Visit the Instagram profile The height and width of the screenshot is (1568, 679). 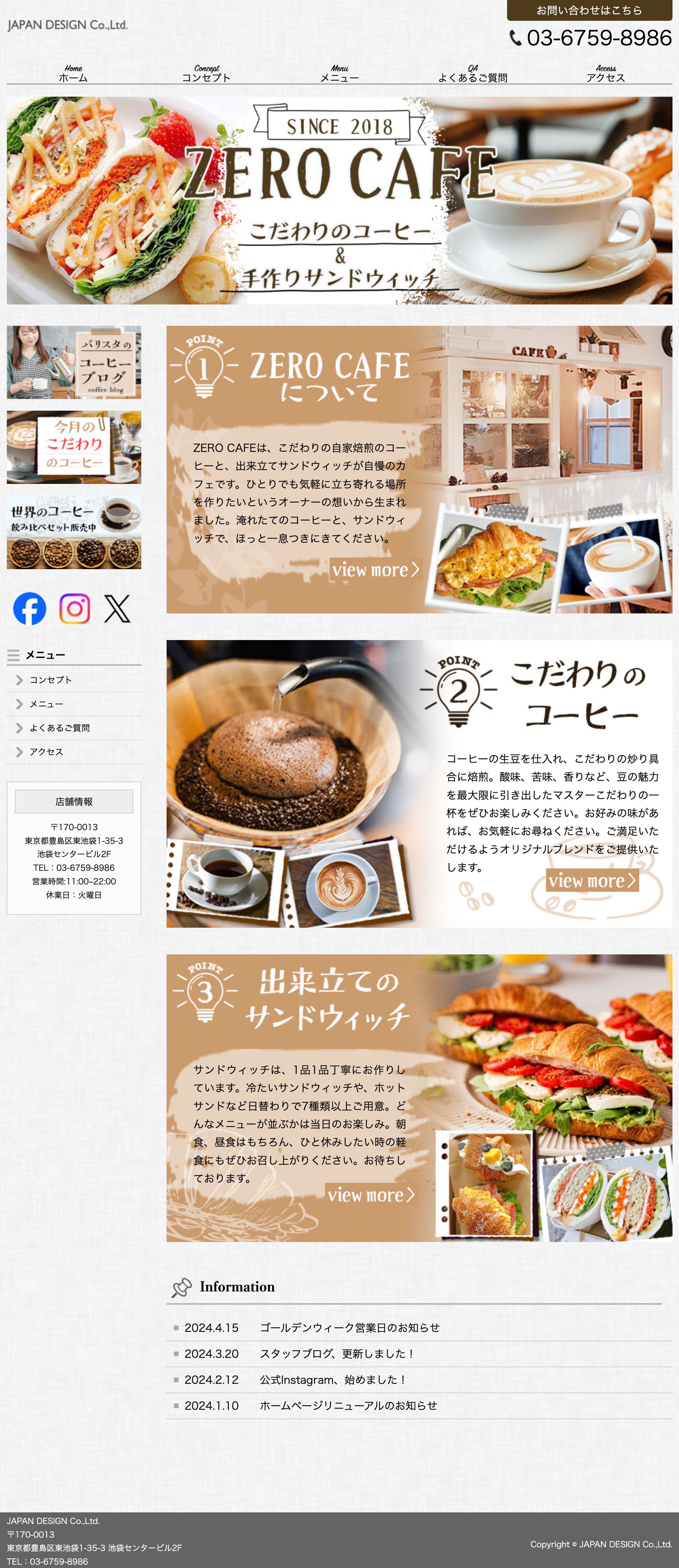[74, 608]
